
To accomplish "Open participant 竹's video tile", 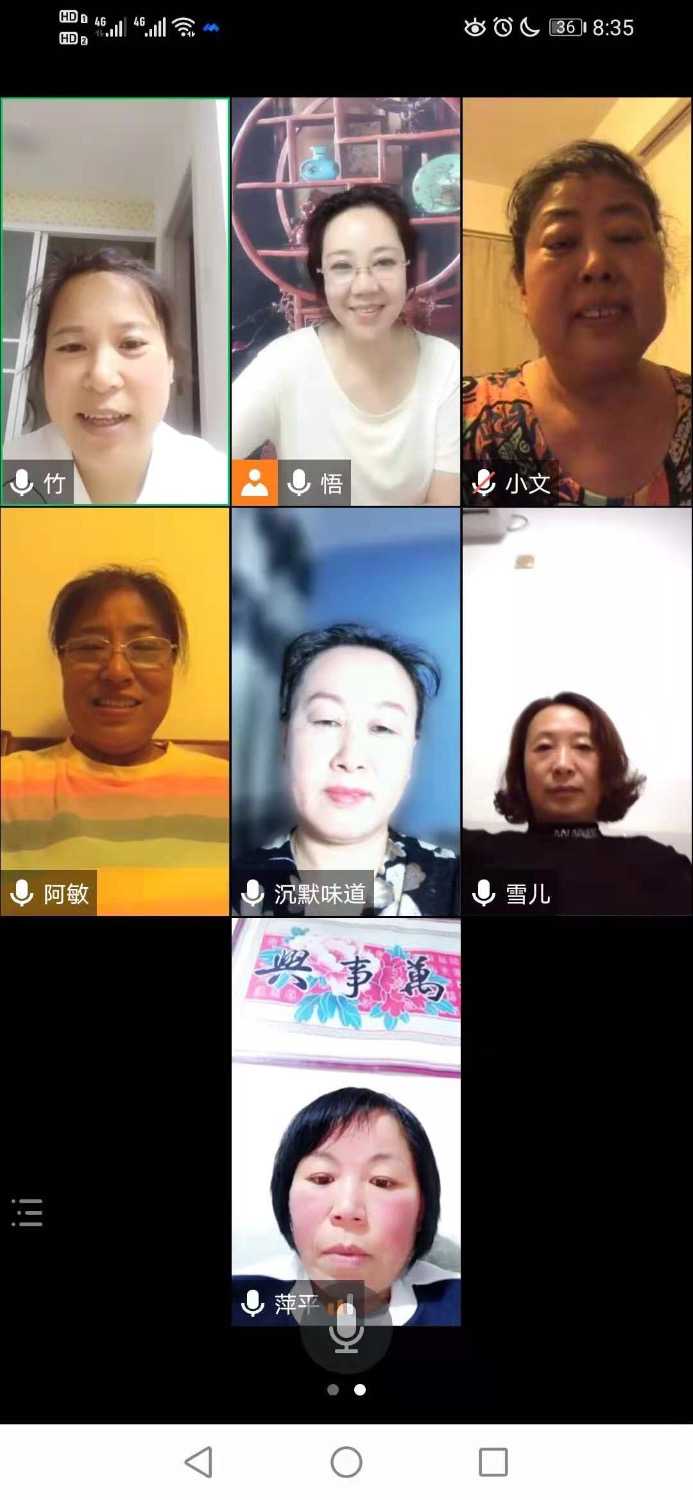I will point(115,300).
